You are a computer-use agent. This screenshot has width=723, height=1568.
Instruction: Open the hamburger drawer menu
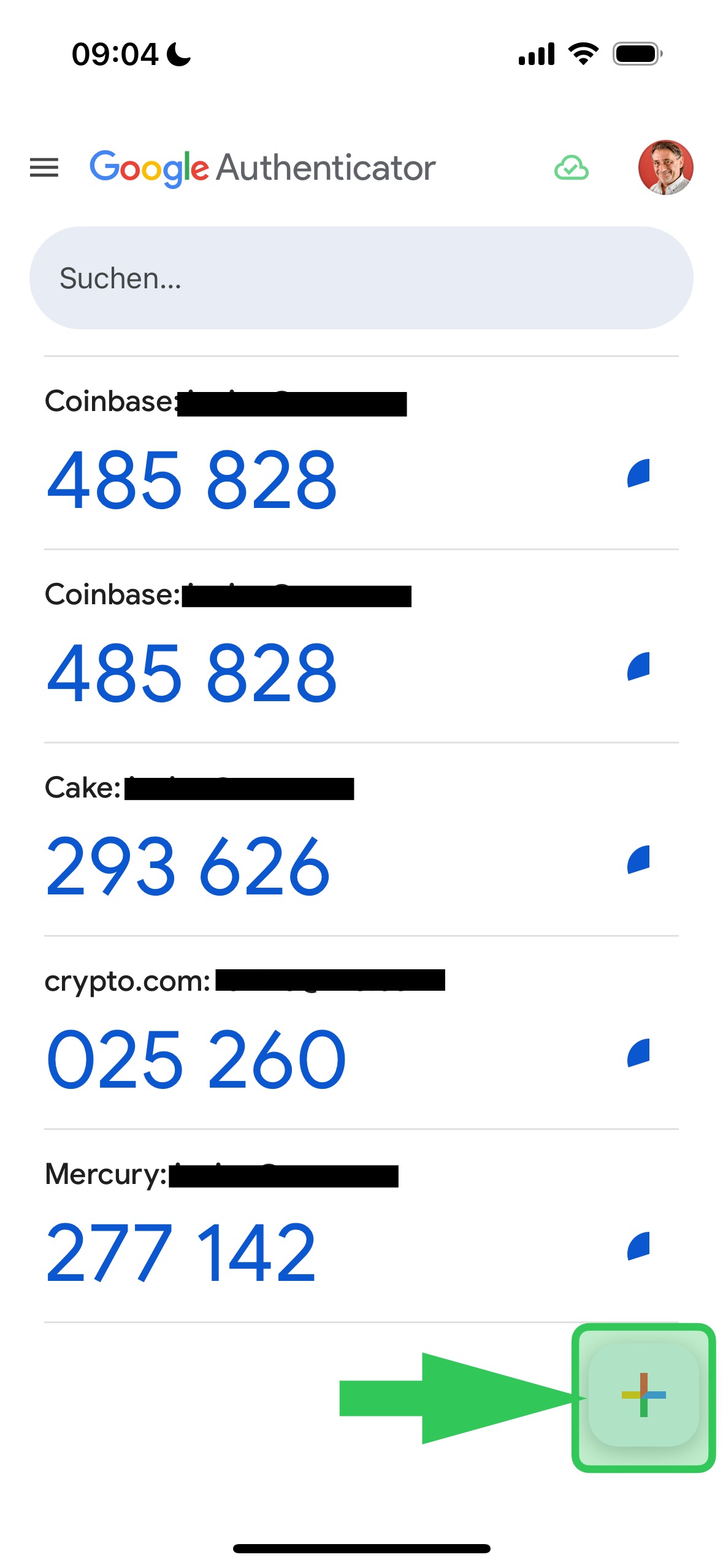pyautogui.click(x=44, y=167)
